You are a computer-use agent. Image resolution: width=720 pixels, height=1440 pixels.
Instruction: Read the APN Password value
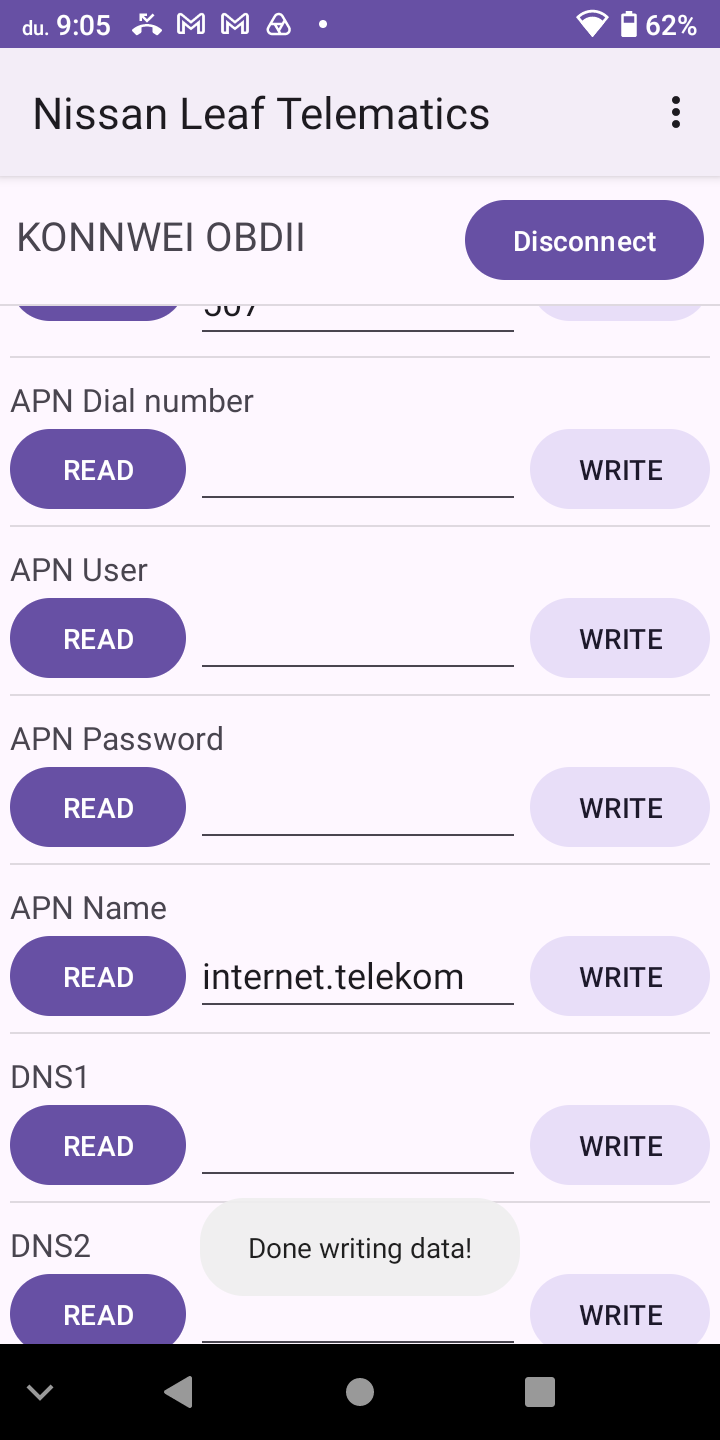pyautogui.click(x=98, y=807)
